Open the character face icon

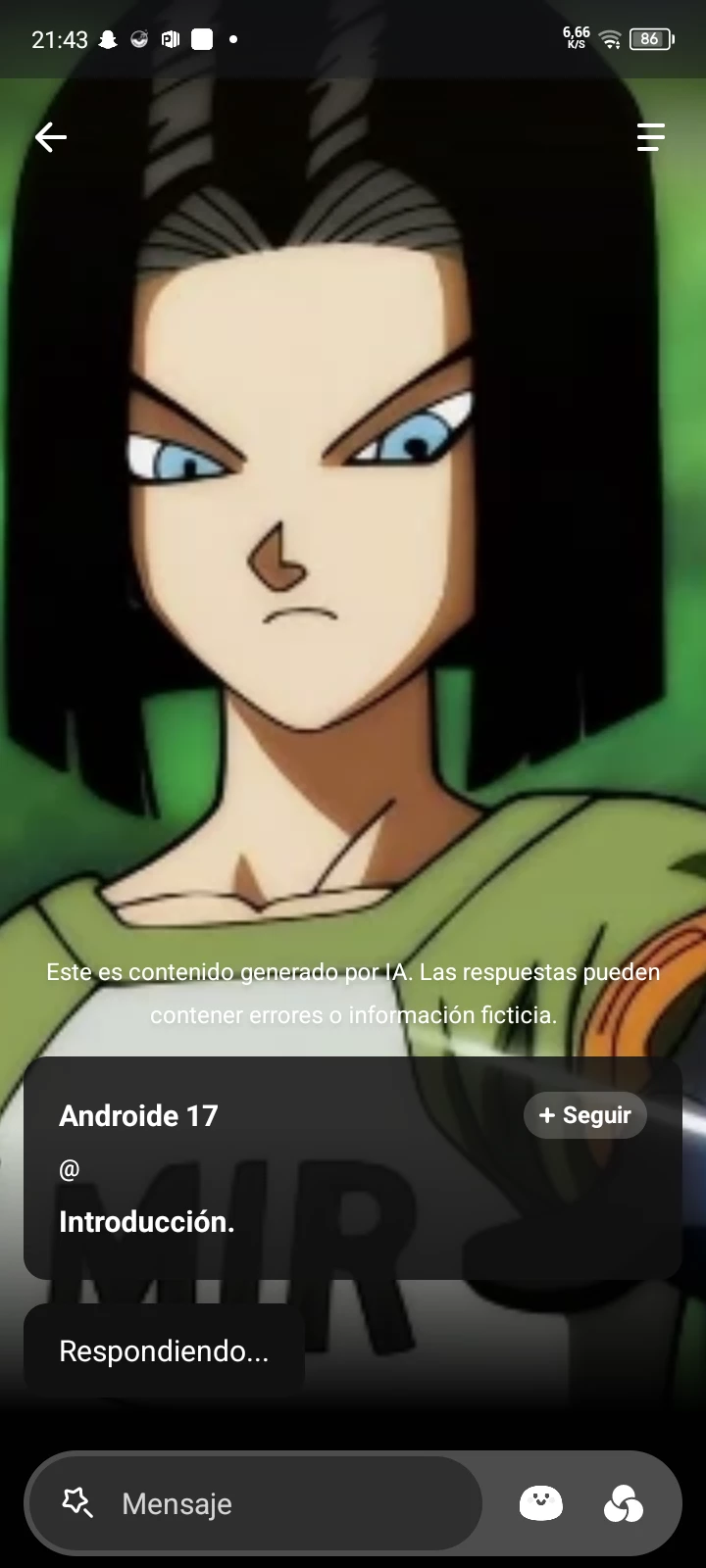tap(540, 1502)
